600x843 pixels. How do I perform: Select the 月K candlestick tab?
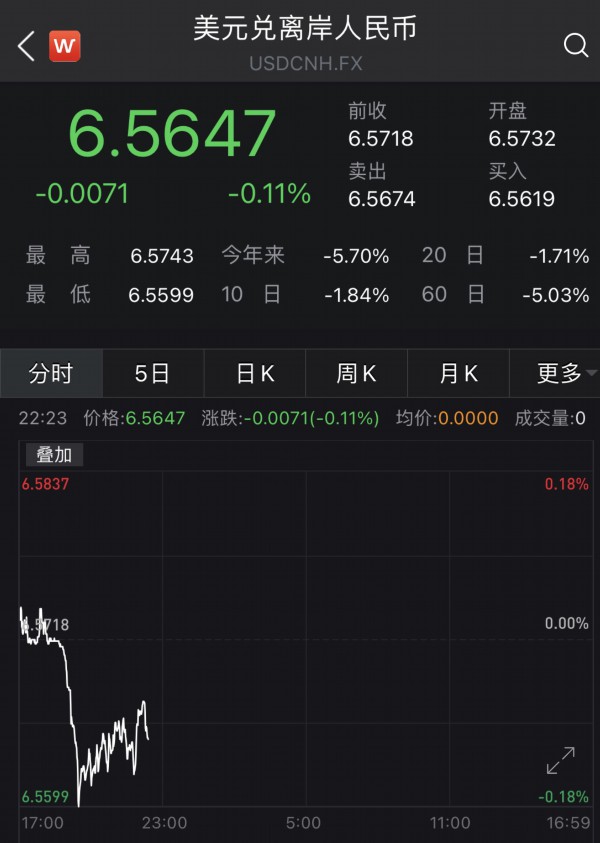458,374
